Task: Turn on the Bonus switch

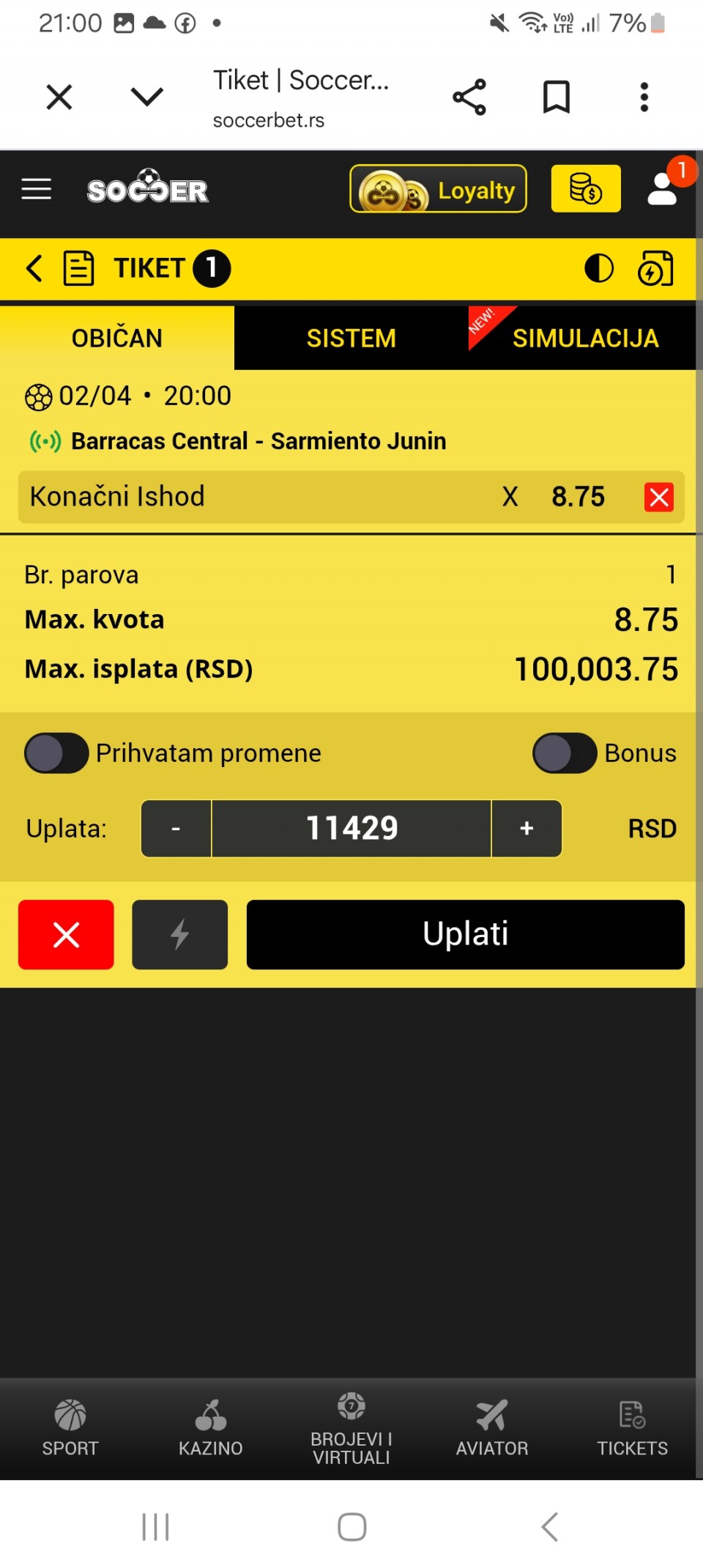Action: tap(564, 753)
